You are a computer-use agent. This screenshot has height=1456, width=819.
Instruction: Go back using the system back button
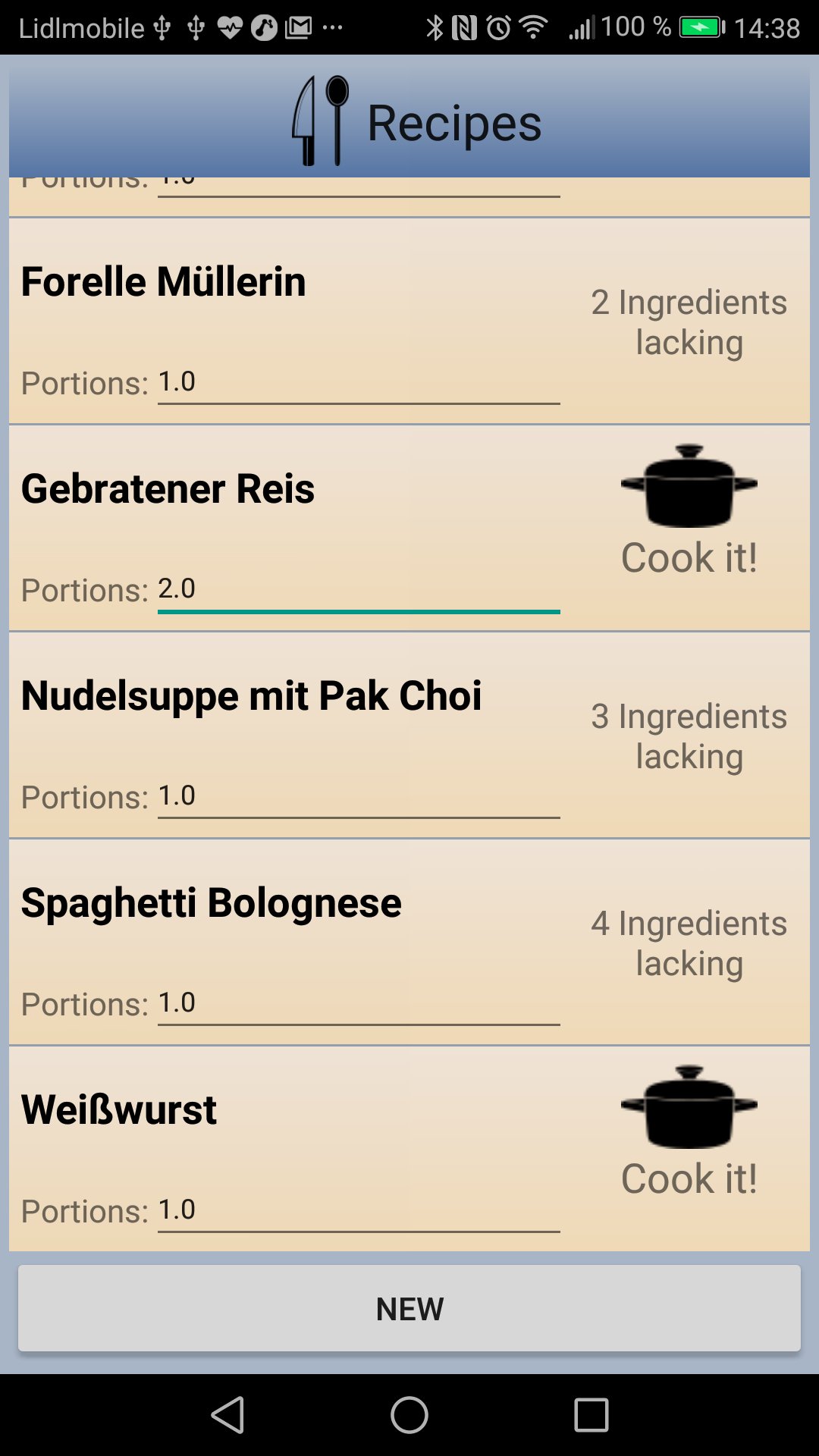coord(227,1415)
